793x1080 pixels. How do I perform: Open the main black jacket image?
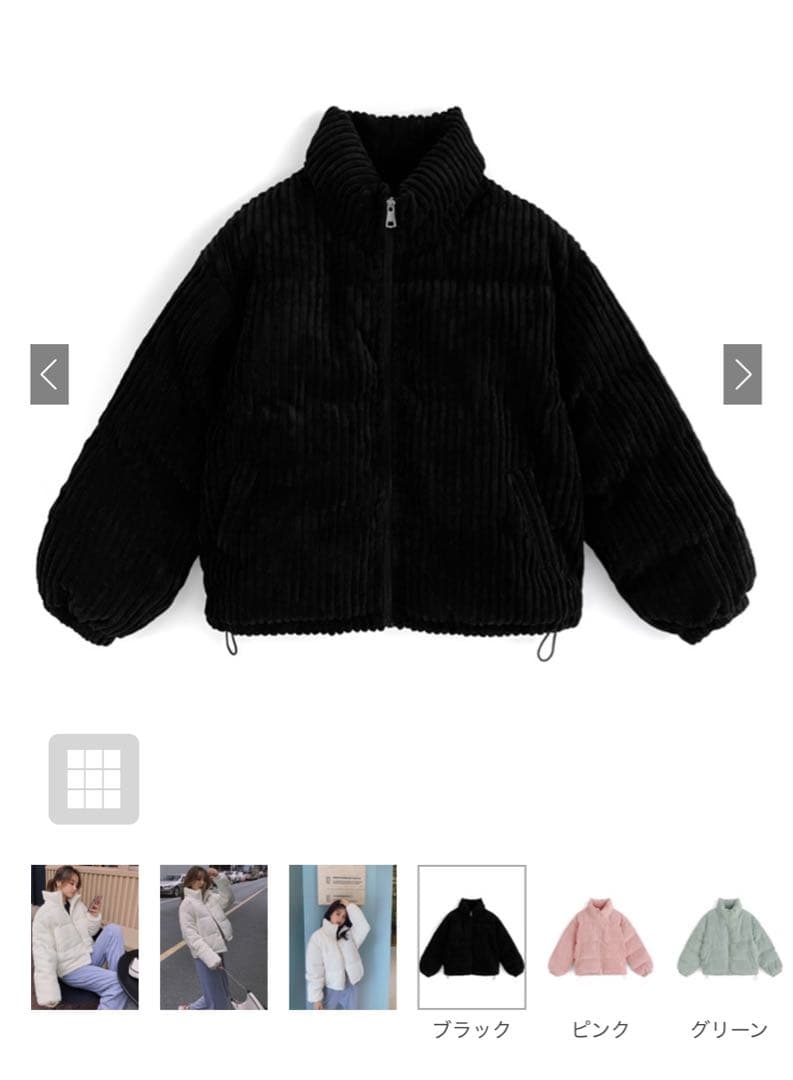pyautogui.click(x=395, y=380)
